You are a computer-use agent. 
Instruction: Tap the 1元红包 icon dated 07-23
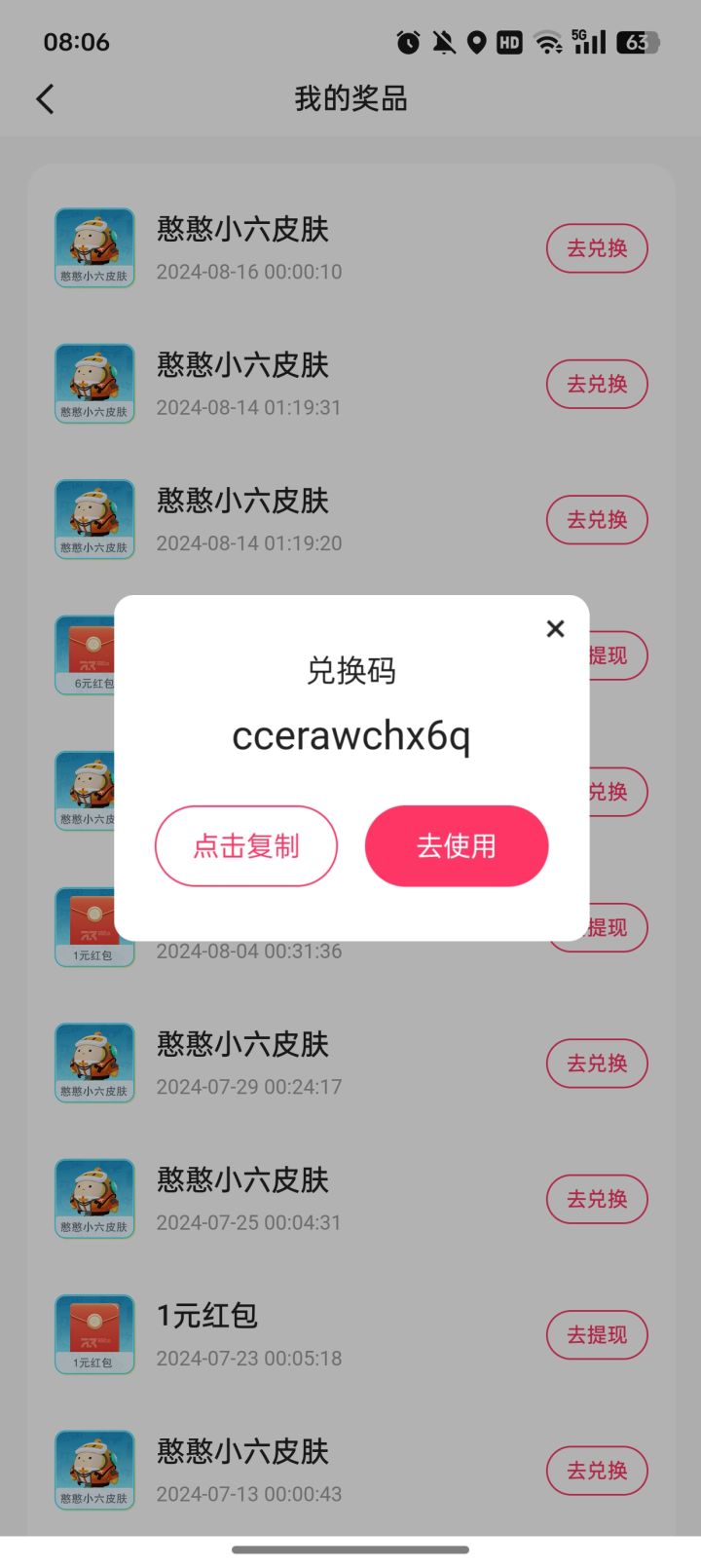[x=94, y=1334]
